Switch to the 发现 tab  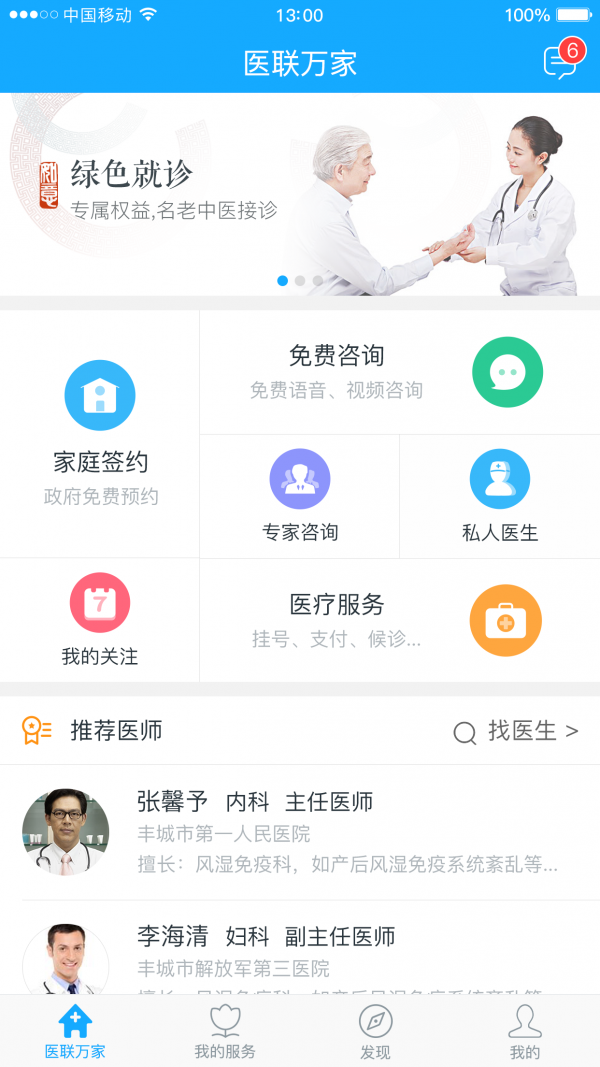click(x=375, y=1031)
